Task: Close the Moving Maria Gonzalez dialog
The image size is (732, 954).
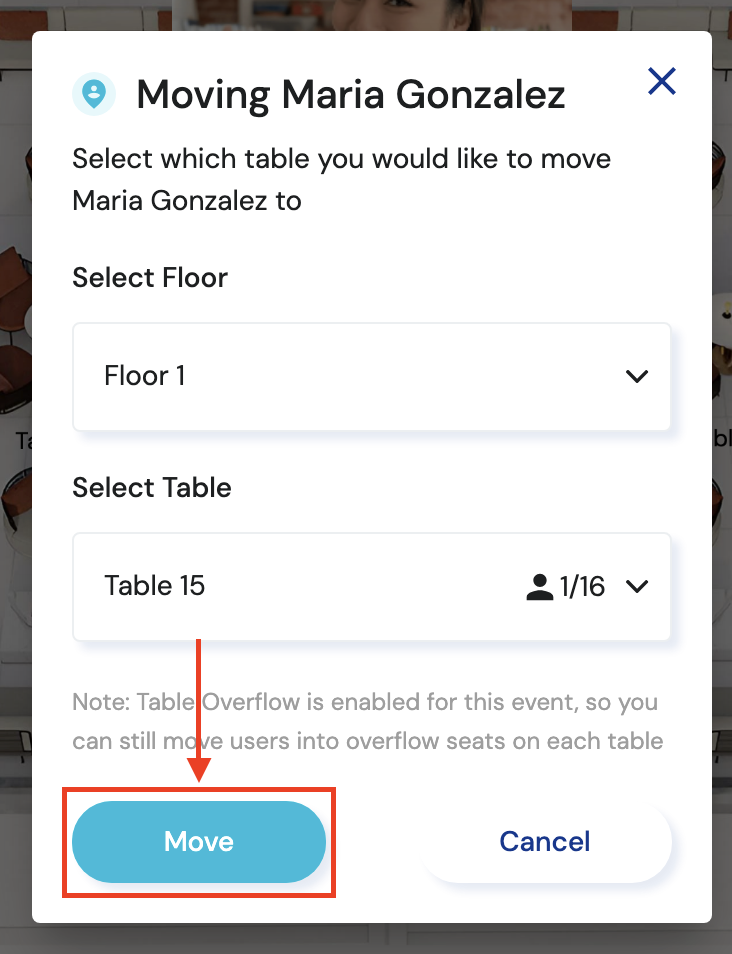Action: click(x=662, y=82)
